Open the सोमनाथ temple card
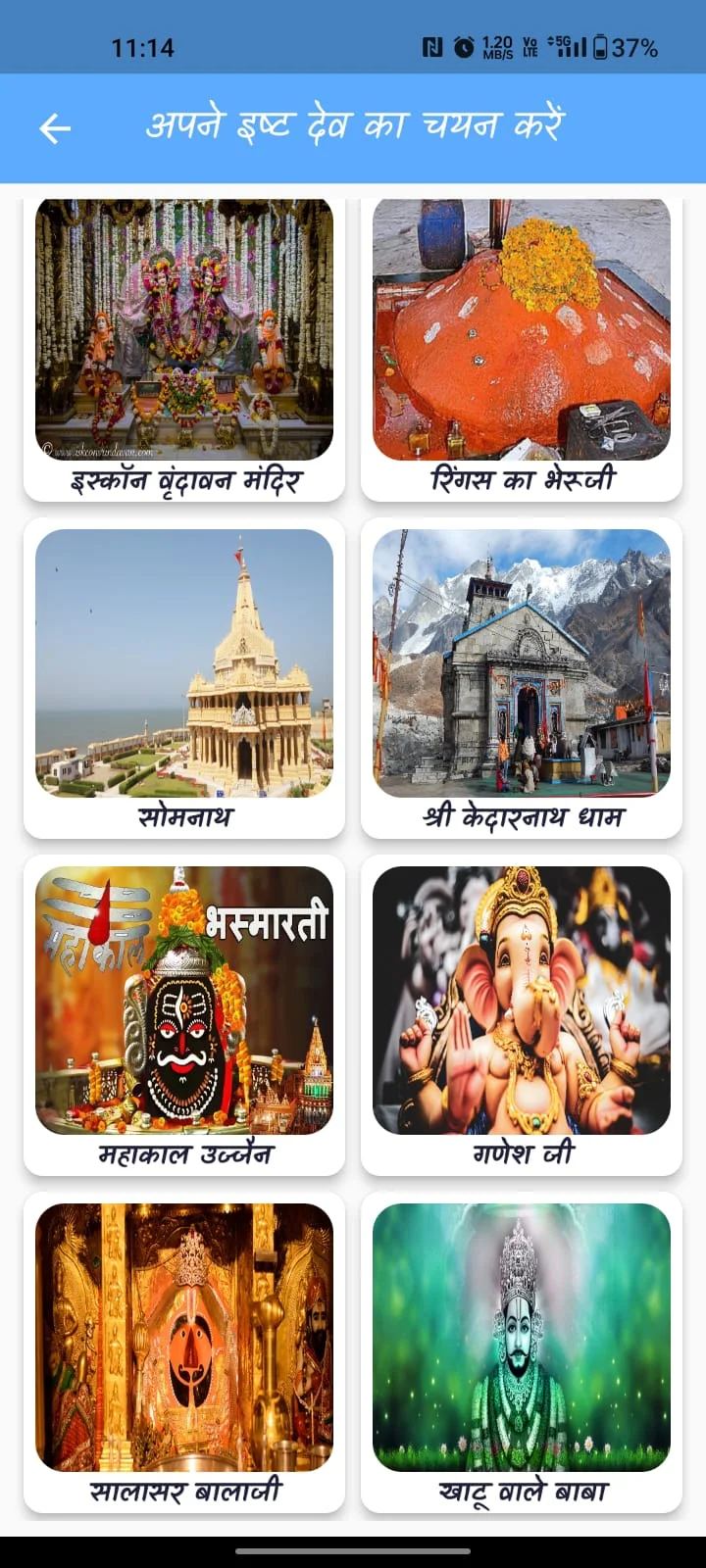Image resolution: width=706 pixels, height=1568 pixels. click(x=184, y=678)
